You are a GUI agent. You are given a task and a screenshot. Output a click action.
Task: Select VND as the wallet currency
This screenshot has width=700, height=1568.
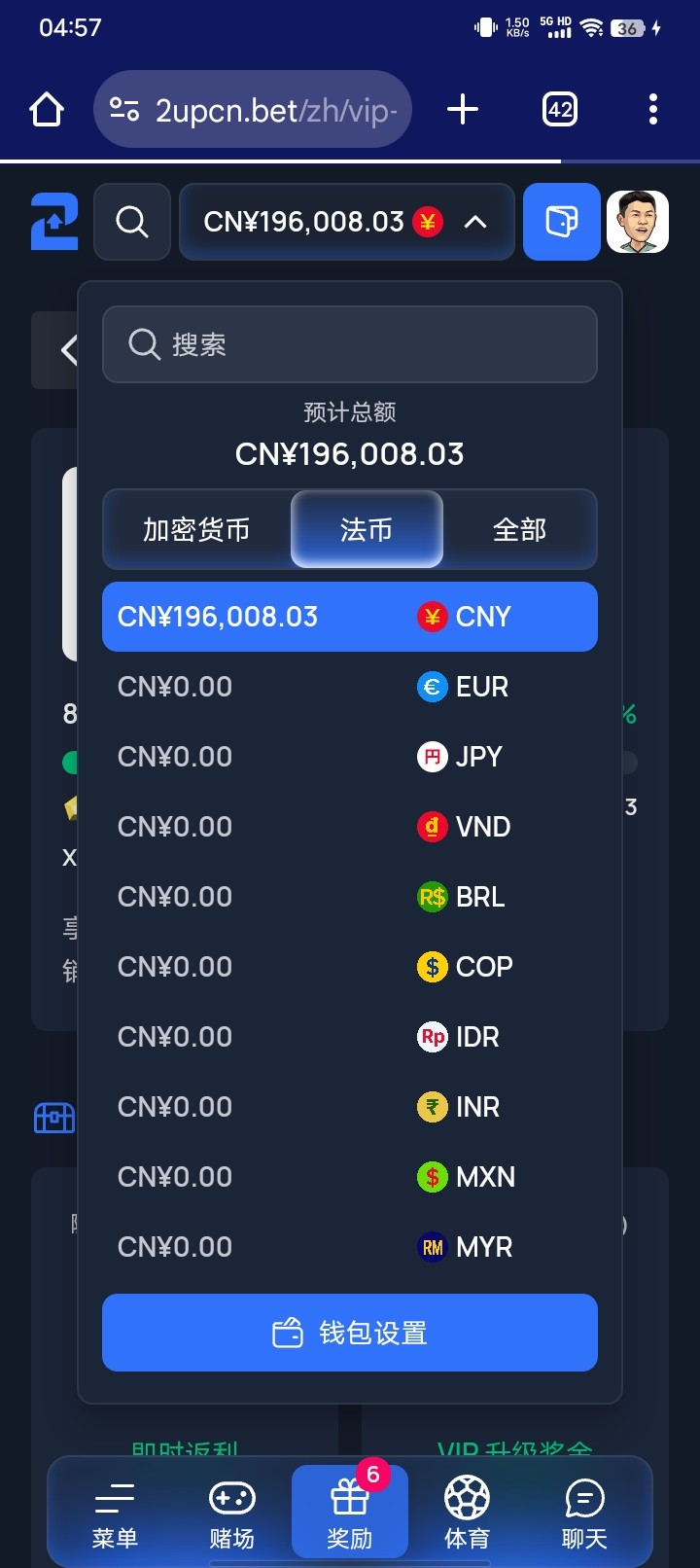tap(350, 827)
